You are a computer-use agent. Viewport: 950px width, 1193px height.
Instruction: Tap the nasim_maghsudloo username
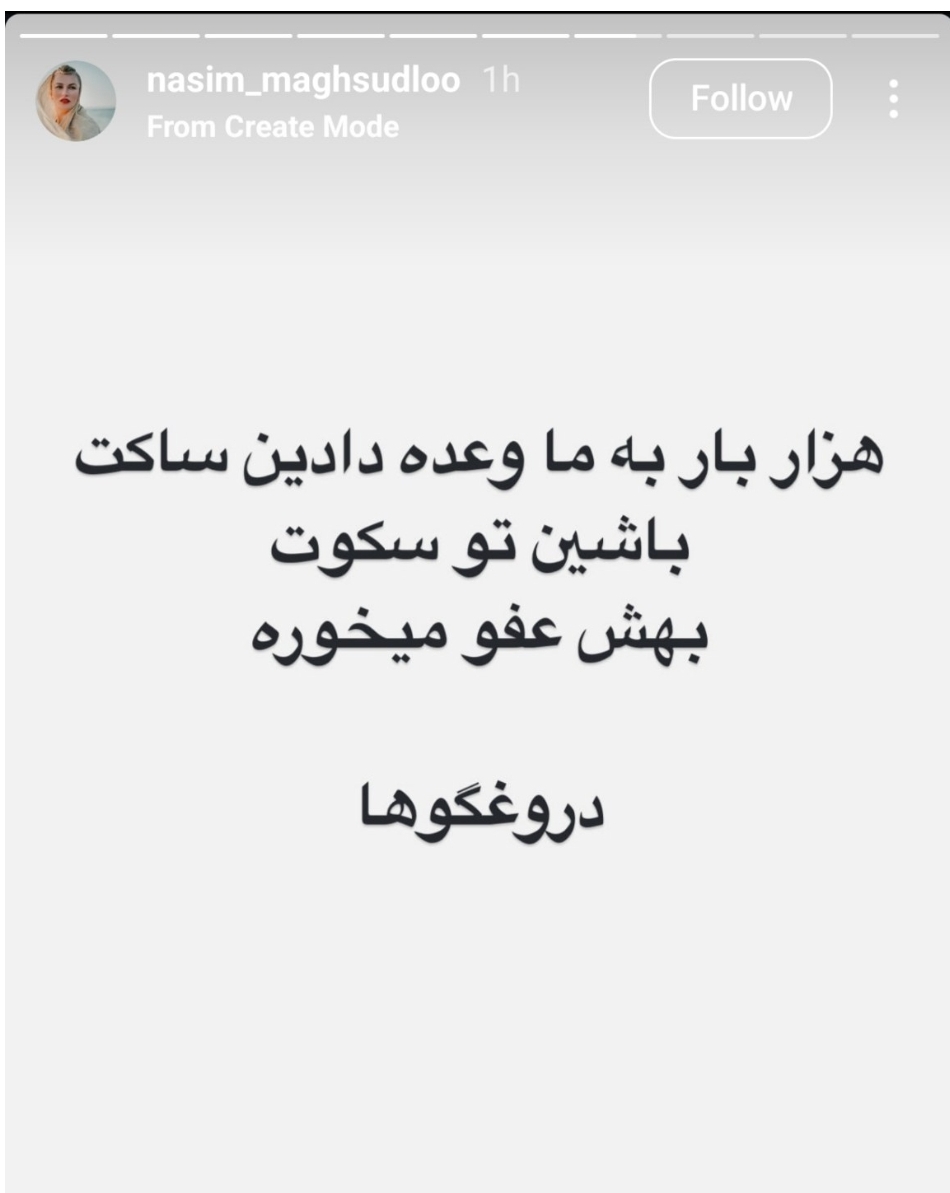coord(303,81)
